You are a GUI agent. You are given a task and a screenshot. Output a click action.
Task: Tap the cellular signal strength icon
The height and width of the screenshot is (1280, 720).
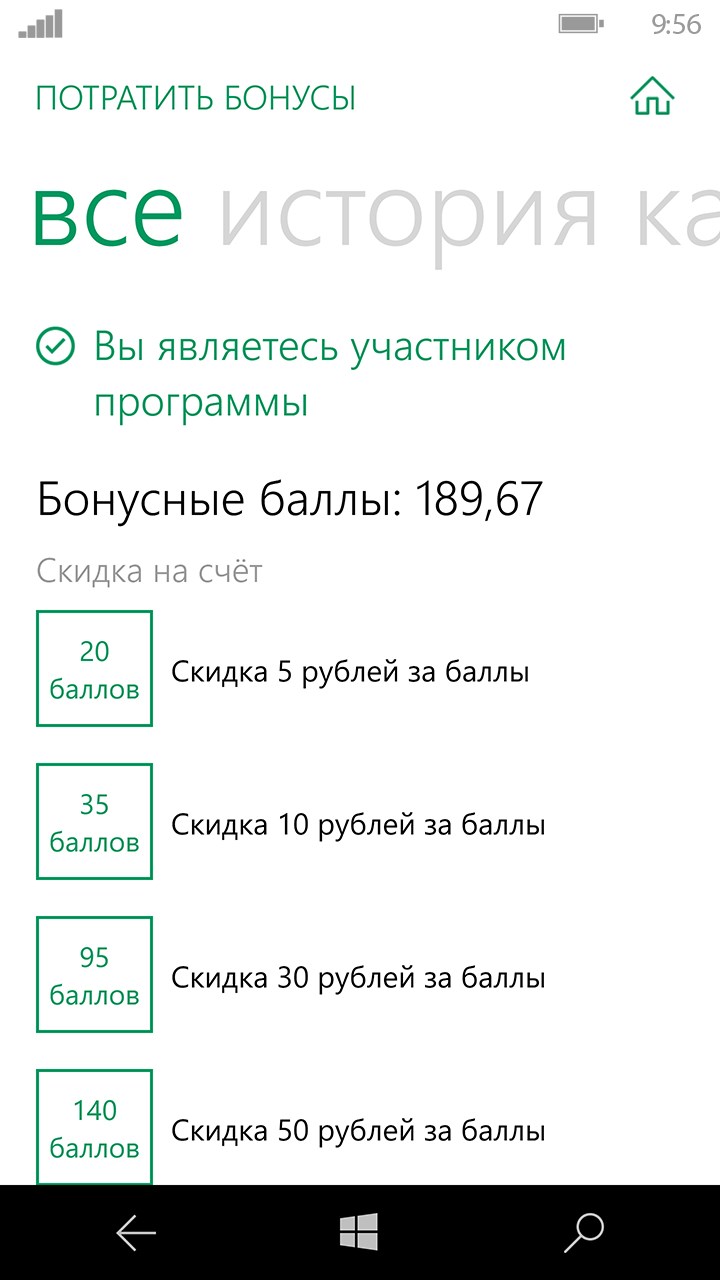click(x=38, y=25)
